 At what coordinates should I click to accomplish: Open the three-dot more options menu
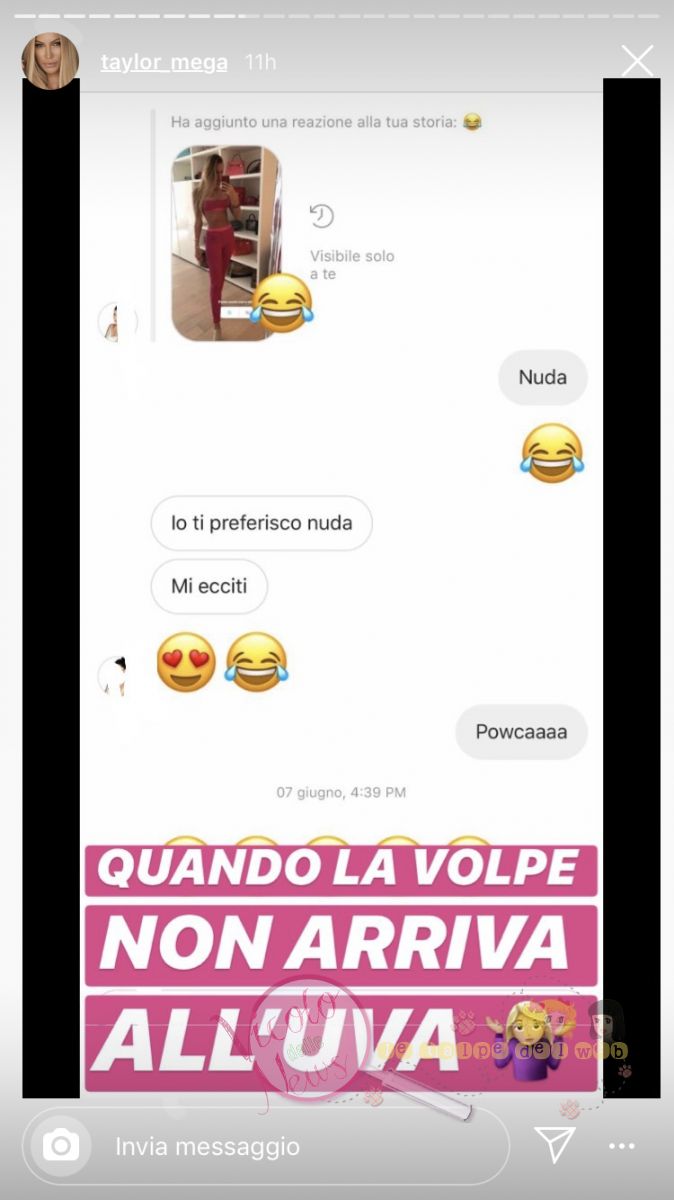click(x=622, y=1146)
